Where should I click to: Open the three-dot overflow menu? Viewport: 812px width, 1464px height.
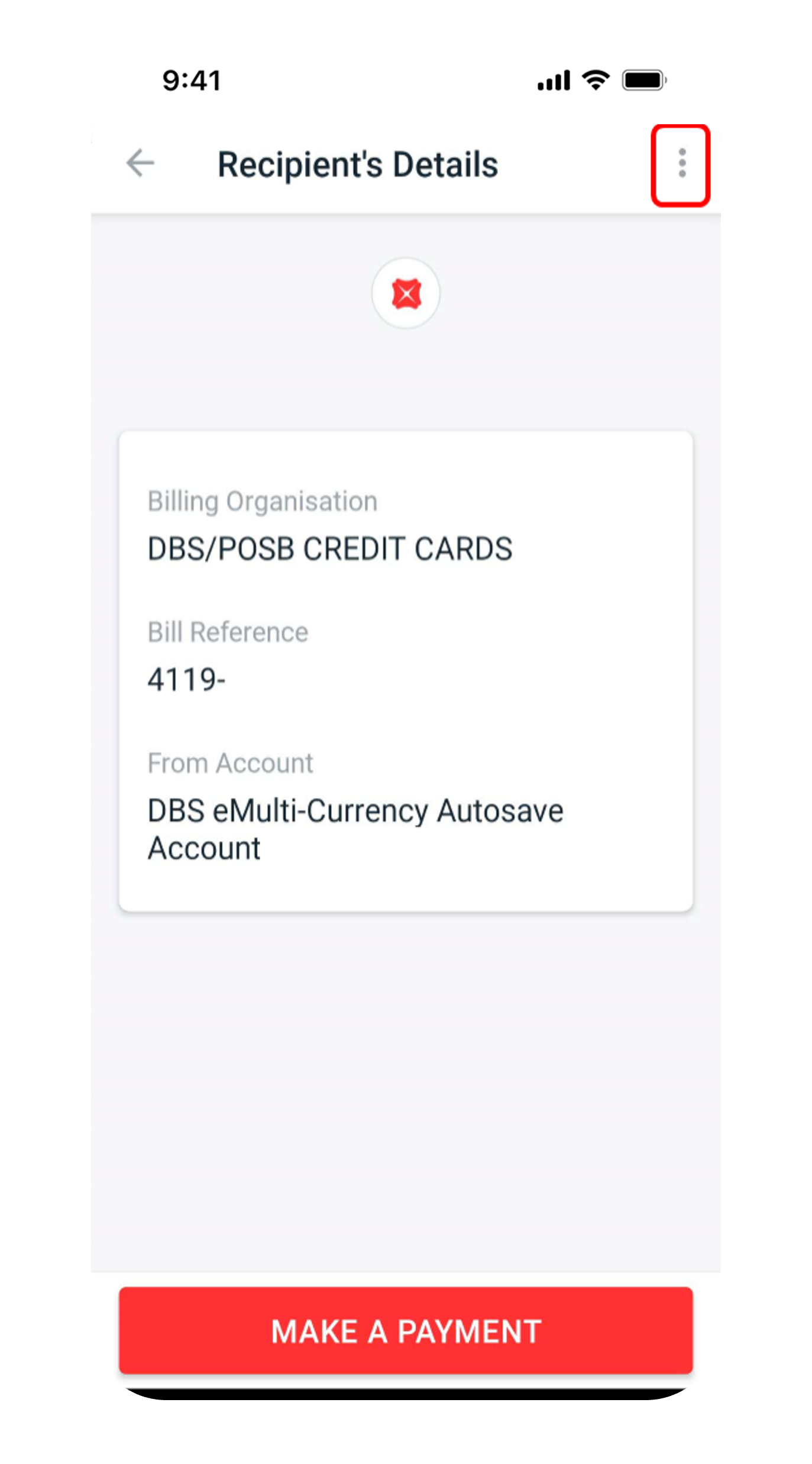tap(681, 164)
